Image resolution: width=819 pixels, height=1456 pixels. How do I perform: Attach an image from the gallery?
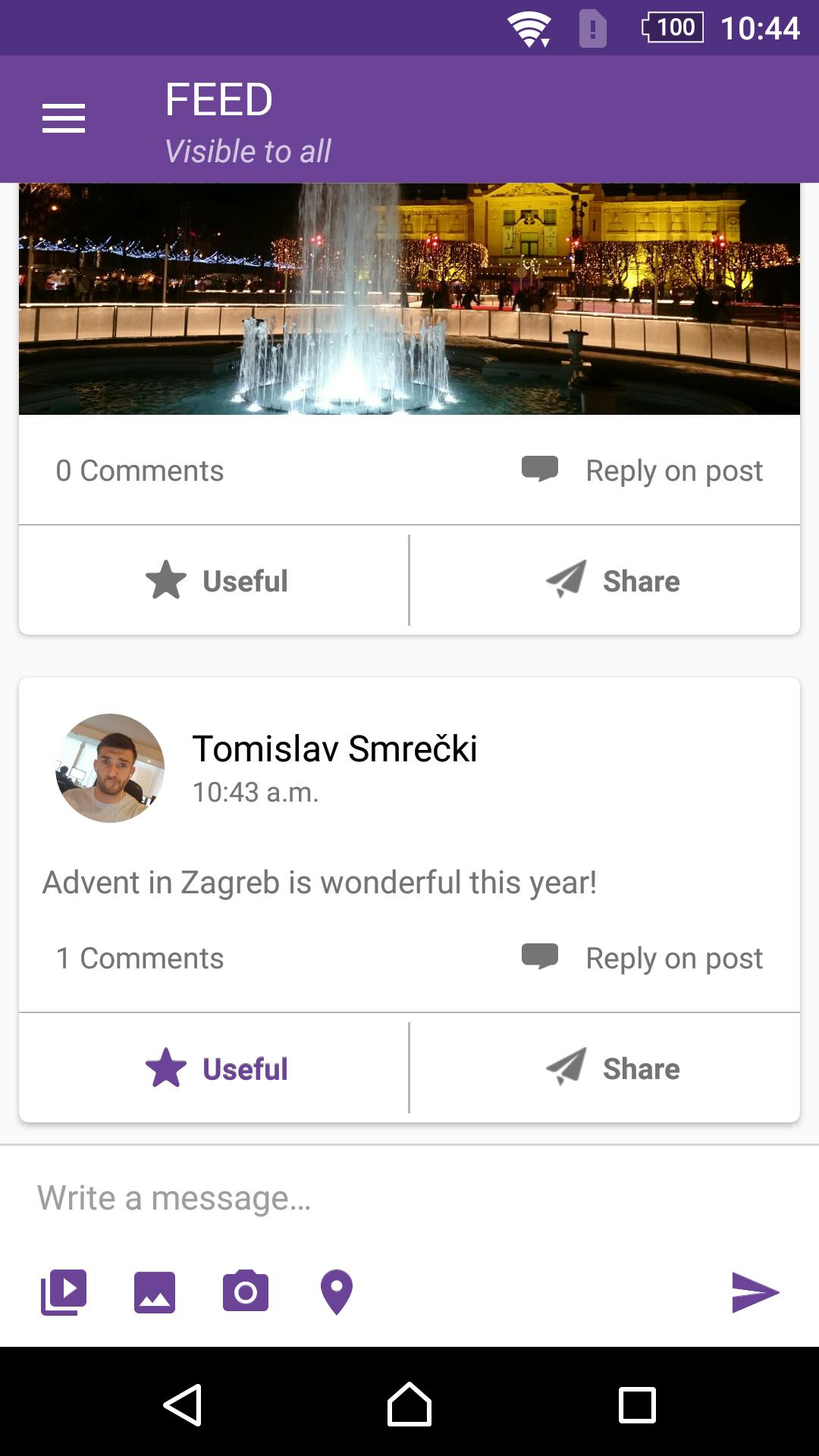coord(155,1292)
